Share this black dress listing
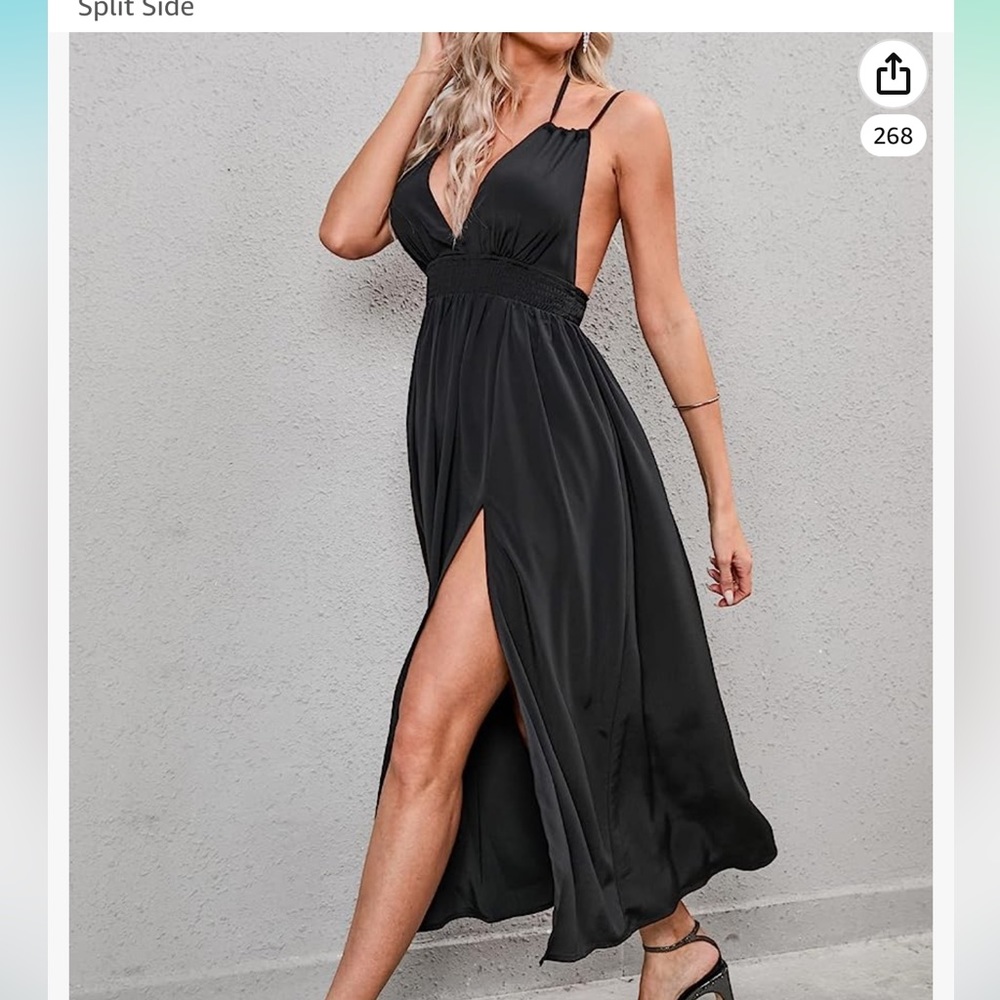Screen dimensions: 1000x1000 click(892, 74)
